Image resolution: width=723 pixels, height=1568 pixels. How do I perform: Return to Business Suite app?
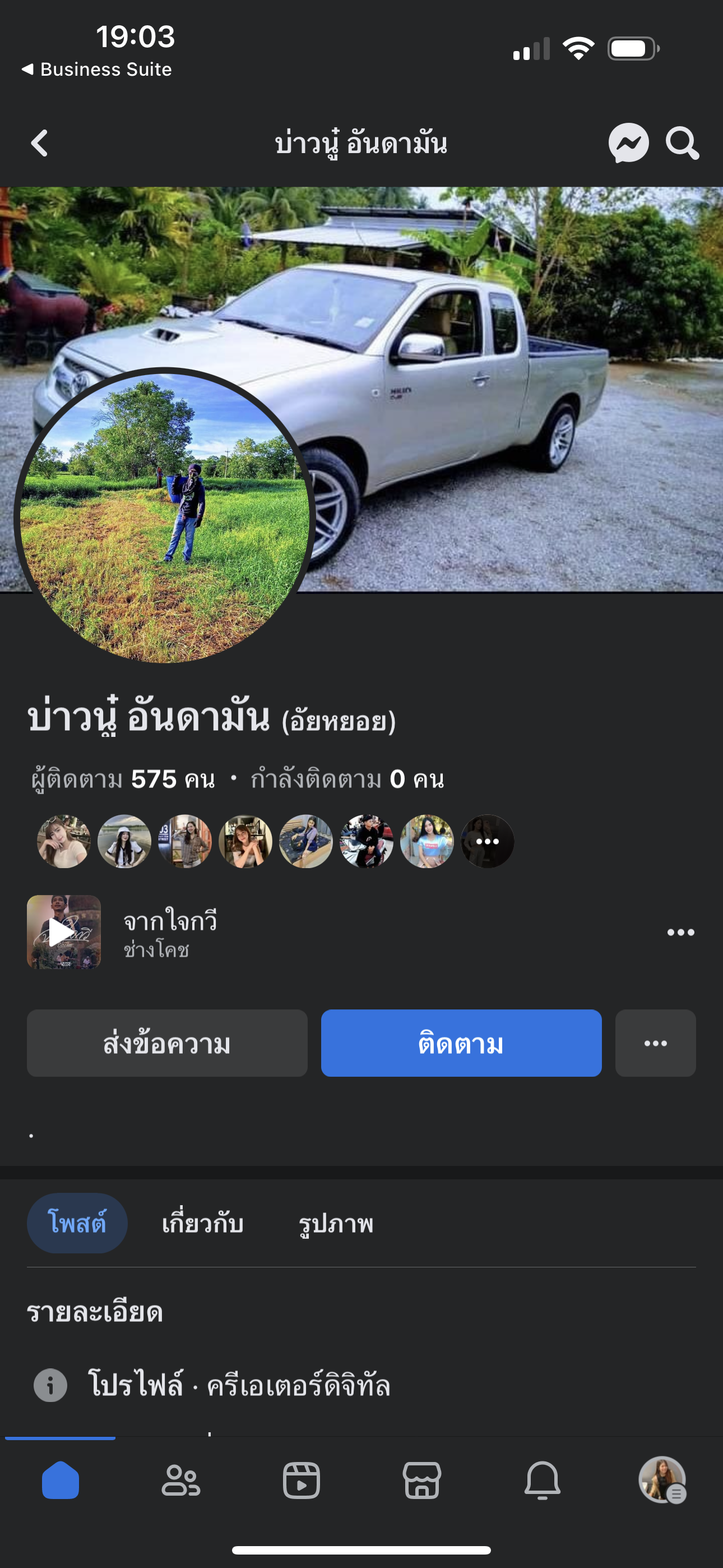[x=98, y=70]
